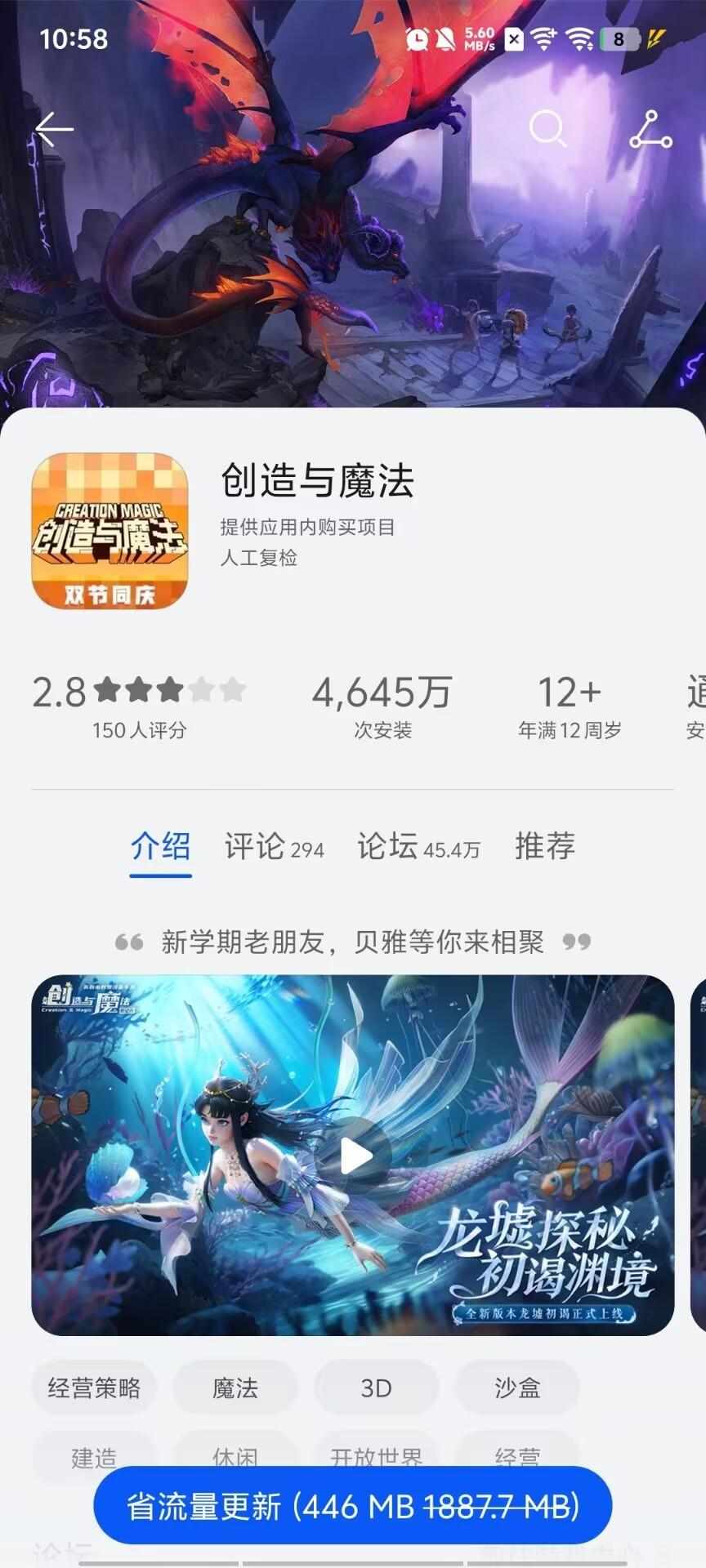Share this app page
The image size is (706, 1568).
coord(650,129)
